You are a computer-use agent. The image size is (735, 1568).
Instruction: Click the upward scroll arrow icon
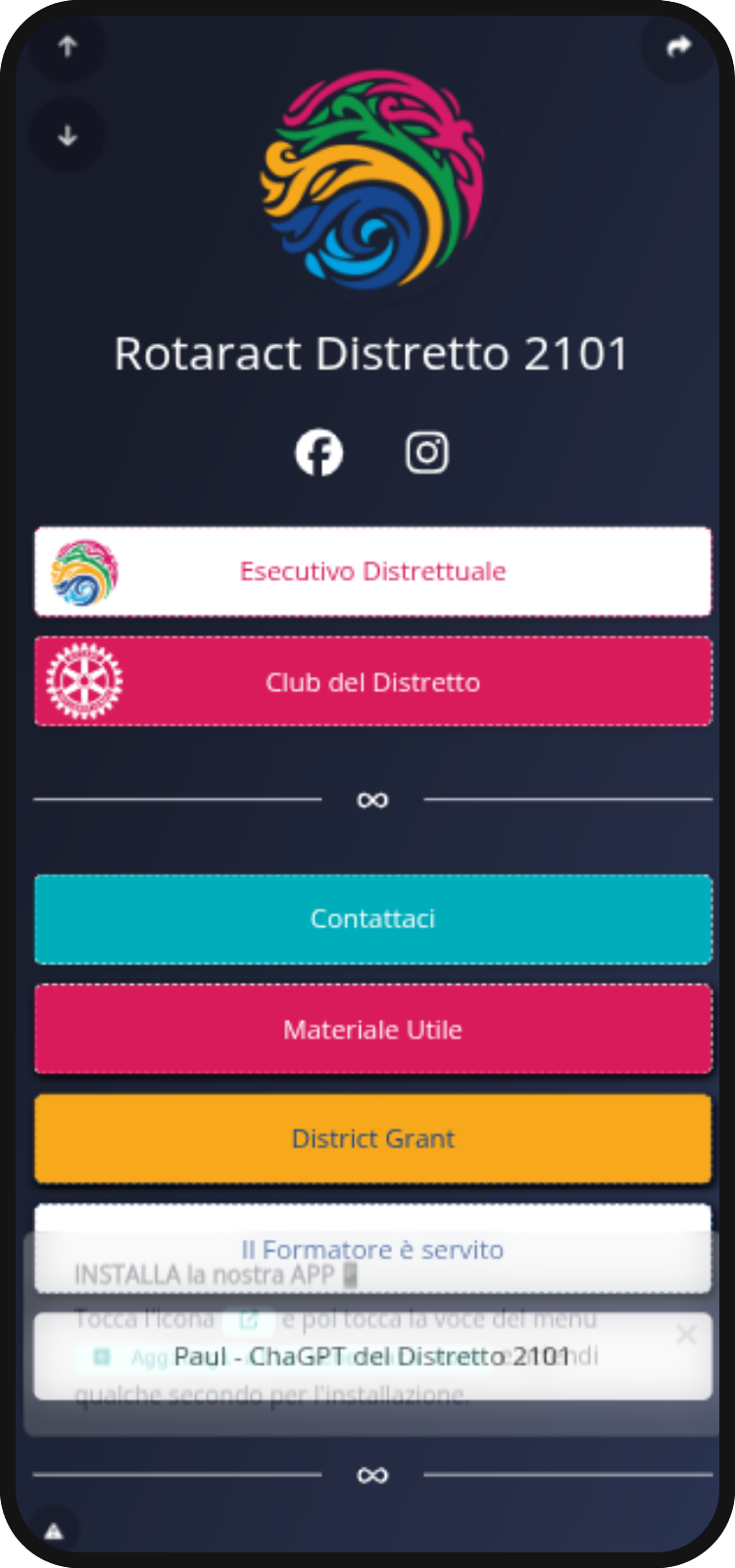[x=67, y=46]
